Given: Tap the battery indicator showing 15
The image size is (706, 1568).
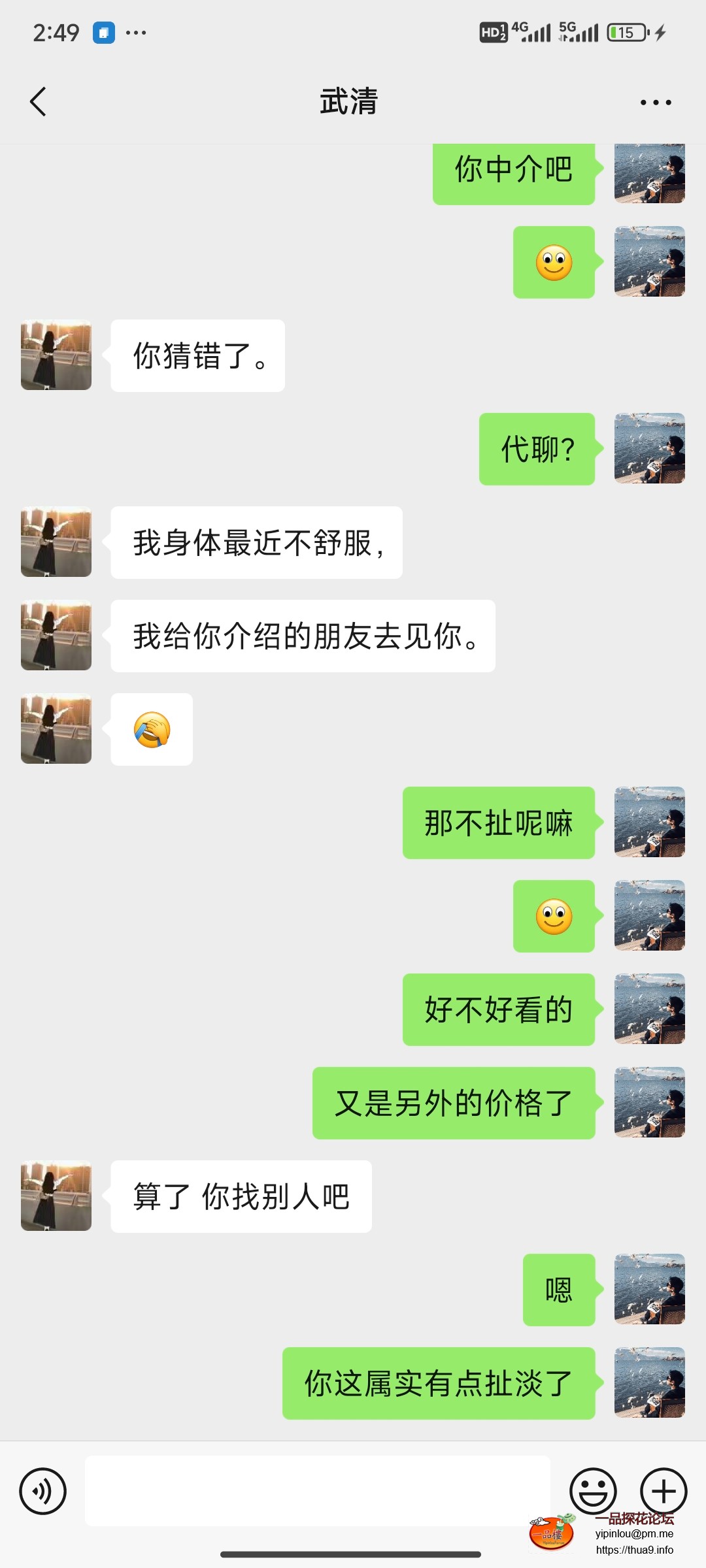Looking at the screenshot, I should coord(626,31).
